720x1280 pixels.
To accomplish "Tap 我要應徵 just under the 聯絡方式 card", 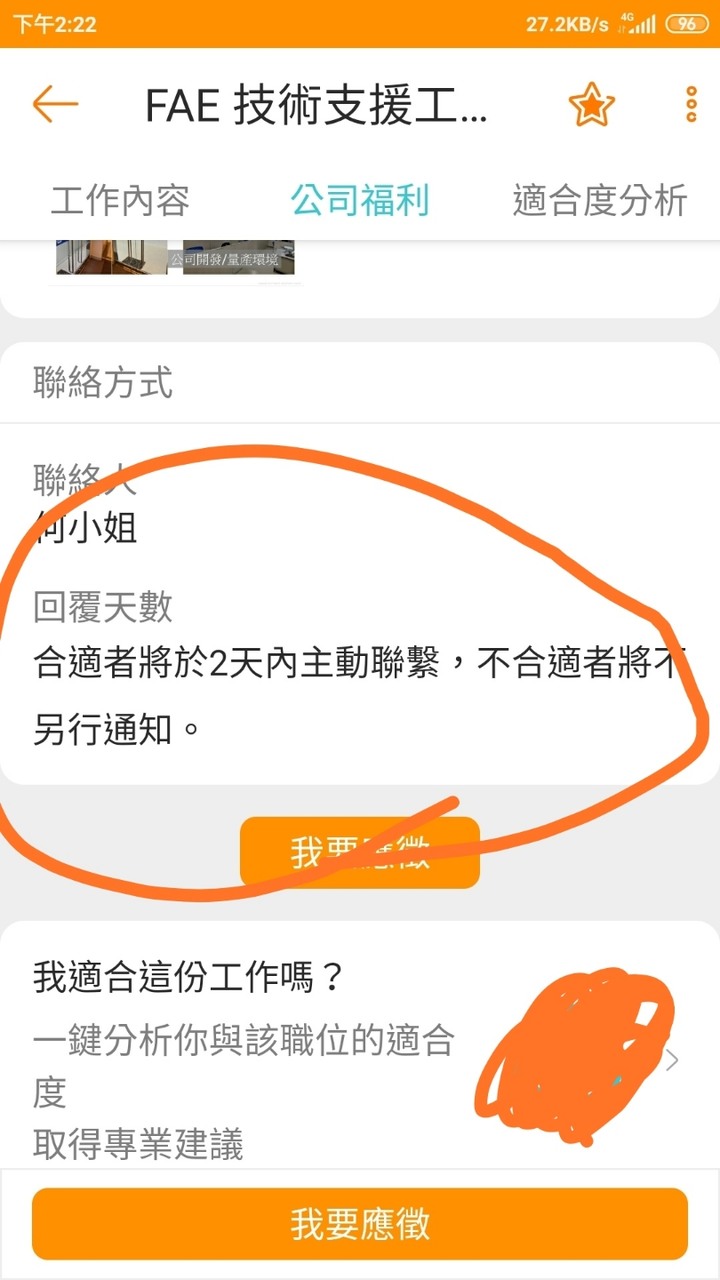I will [x=360, y=852].
